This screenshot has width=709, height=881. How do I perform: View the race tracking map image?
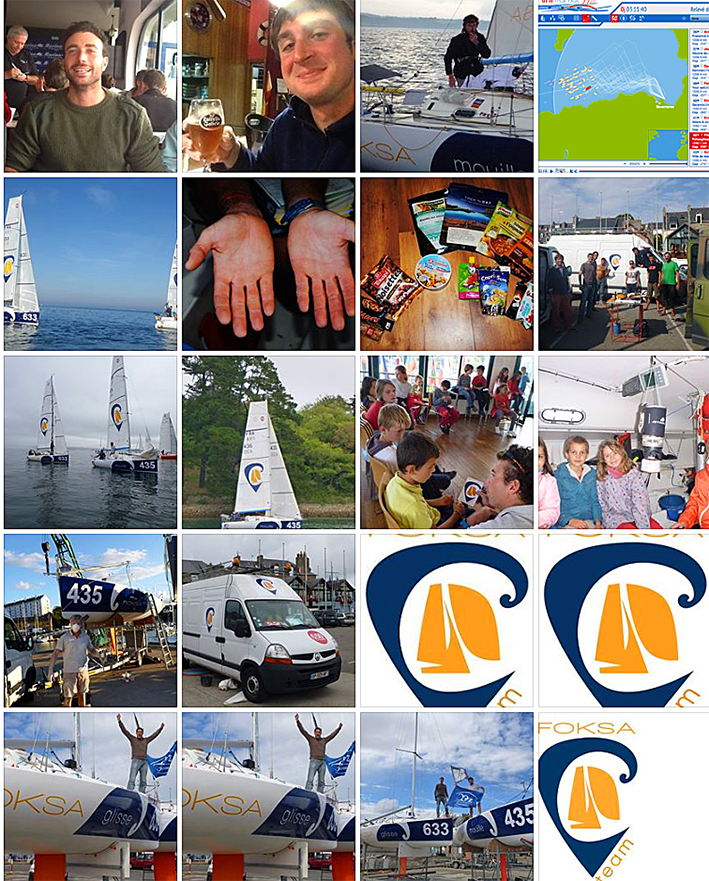[623, 86]
